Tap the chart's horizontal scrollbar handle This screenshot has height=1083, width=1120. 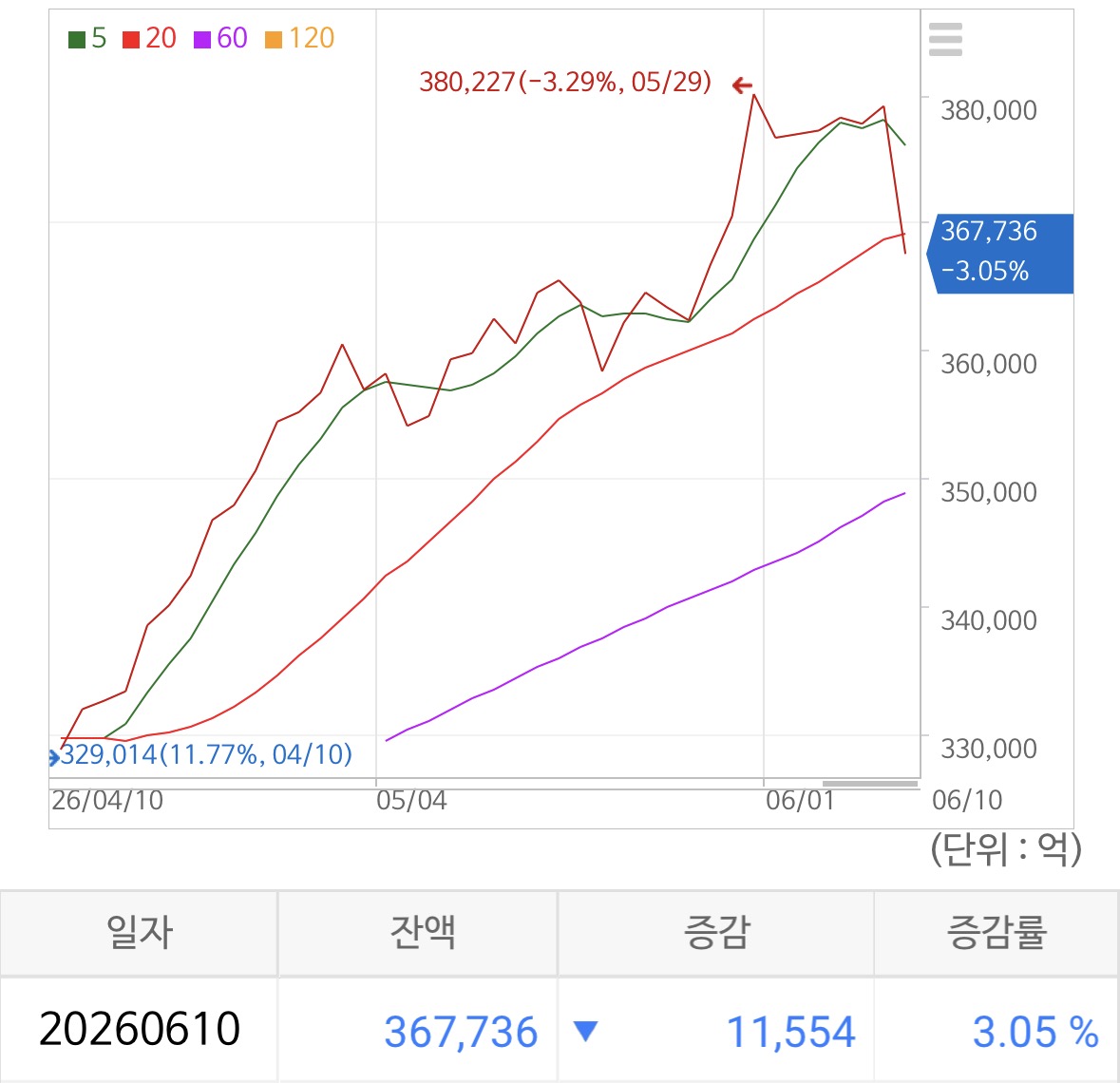870,784
